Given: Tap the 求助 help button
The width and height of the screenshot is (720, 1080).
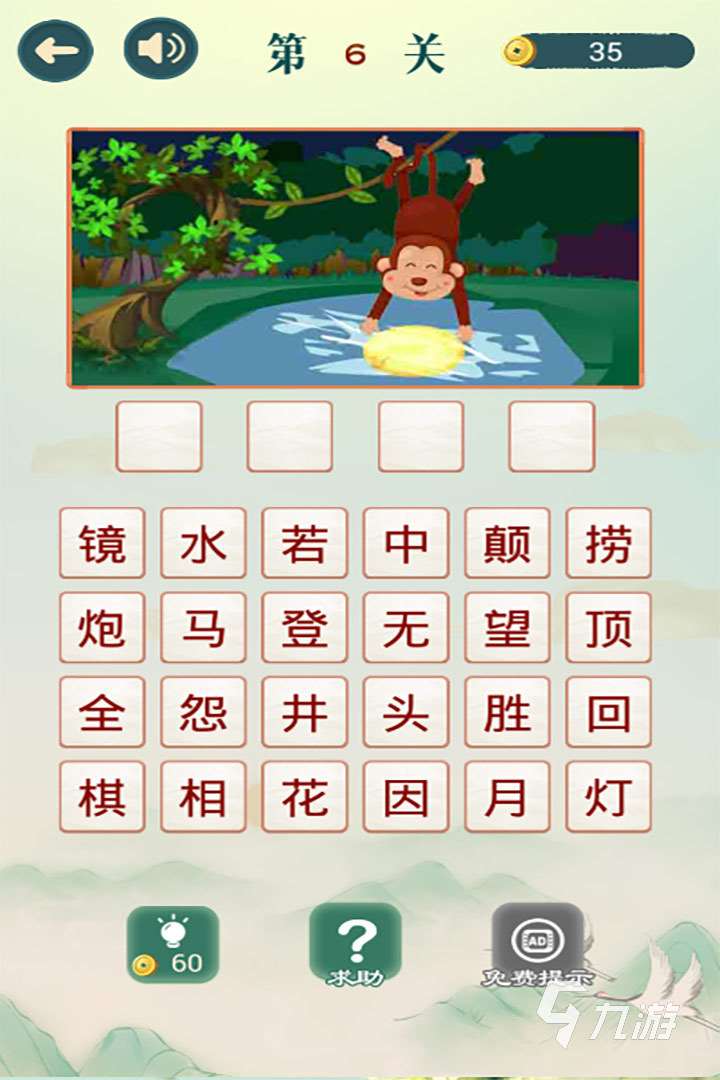Looking at the screenshot, I should [x=356, y=944].
